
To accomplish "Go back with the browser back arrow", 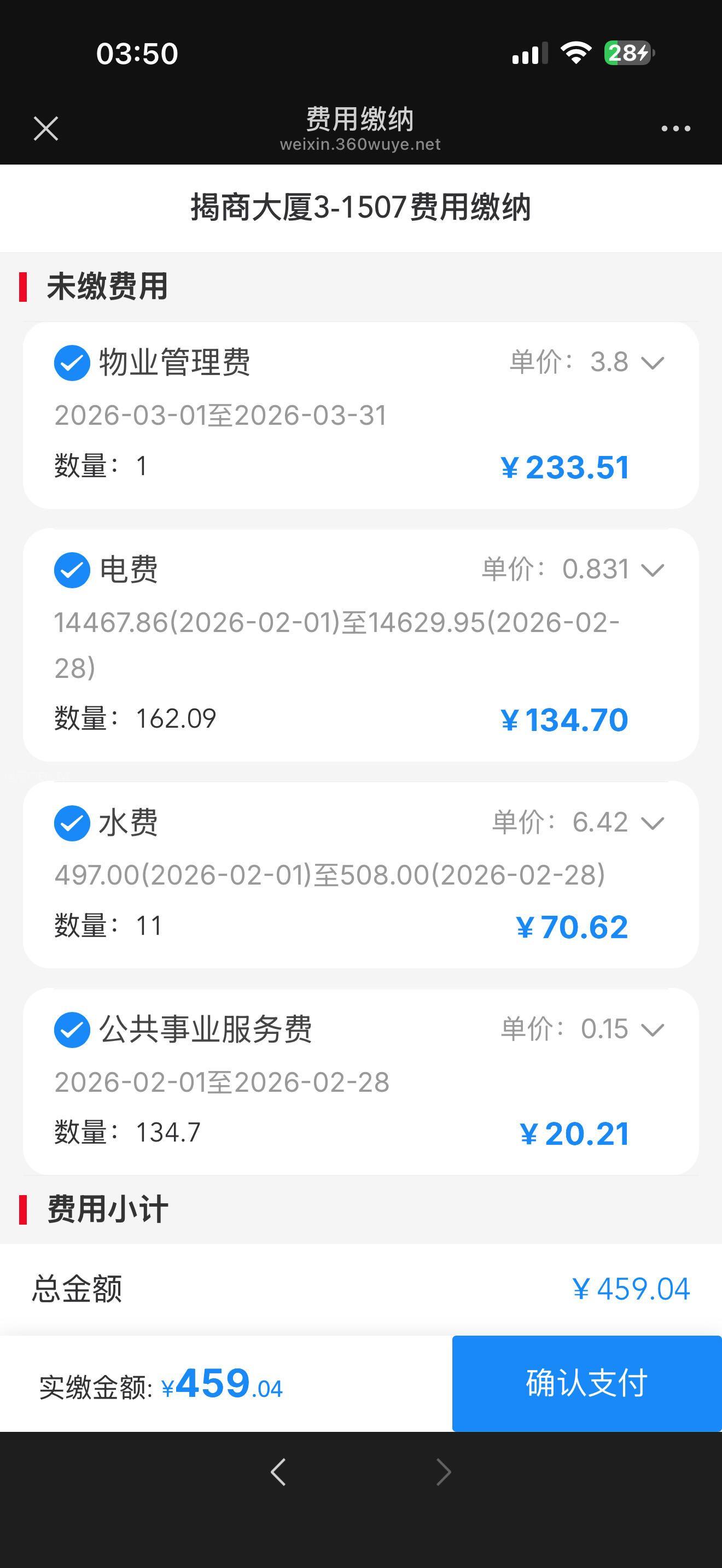I will 278,1472.
